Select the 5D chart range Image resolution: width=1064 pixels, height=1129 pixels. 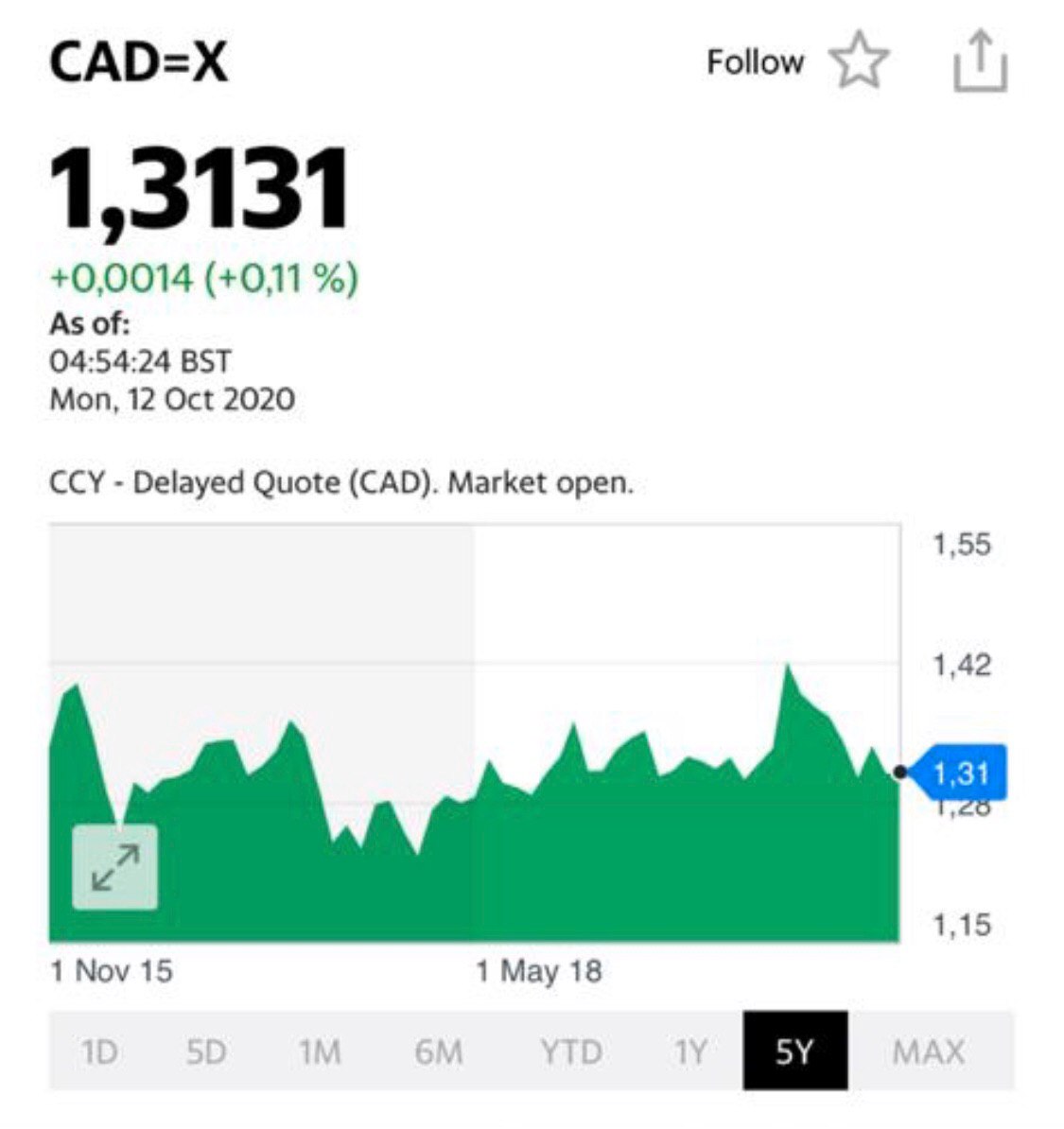(206, 1051)
